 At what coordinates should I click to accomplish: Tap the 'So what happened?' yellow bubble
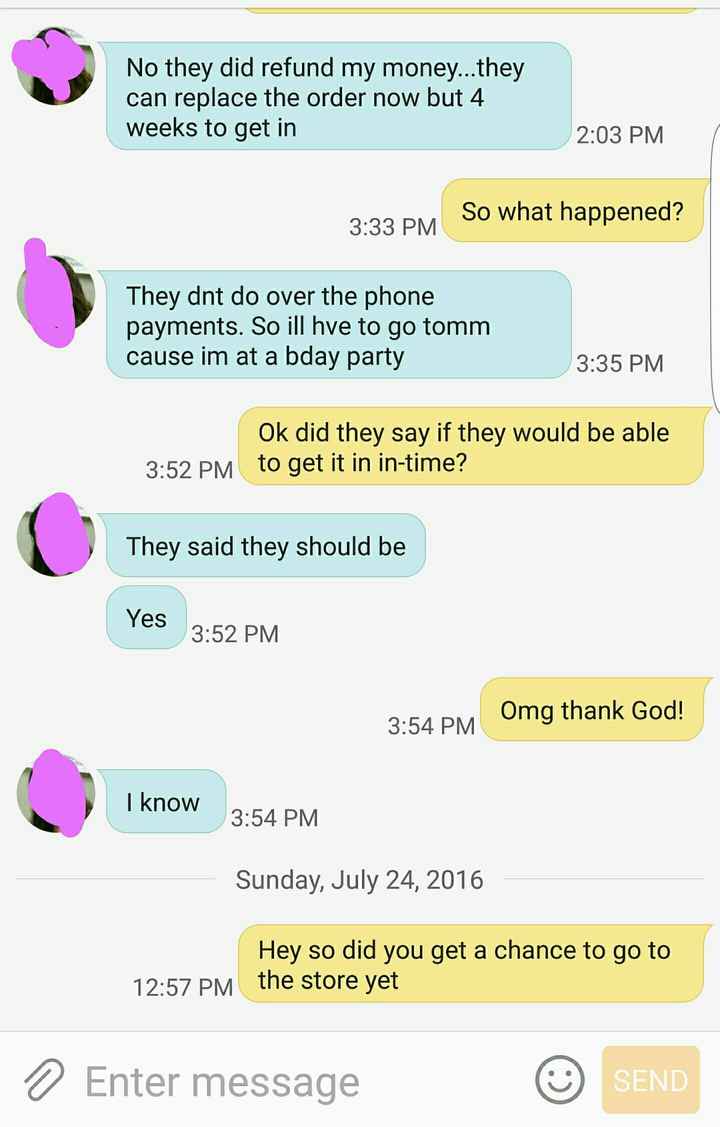571,211
